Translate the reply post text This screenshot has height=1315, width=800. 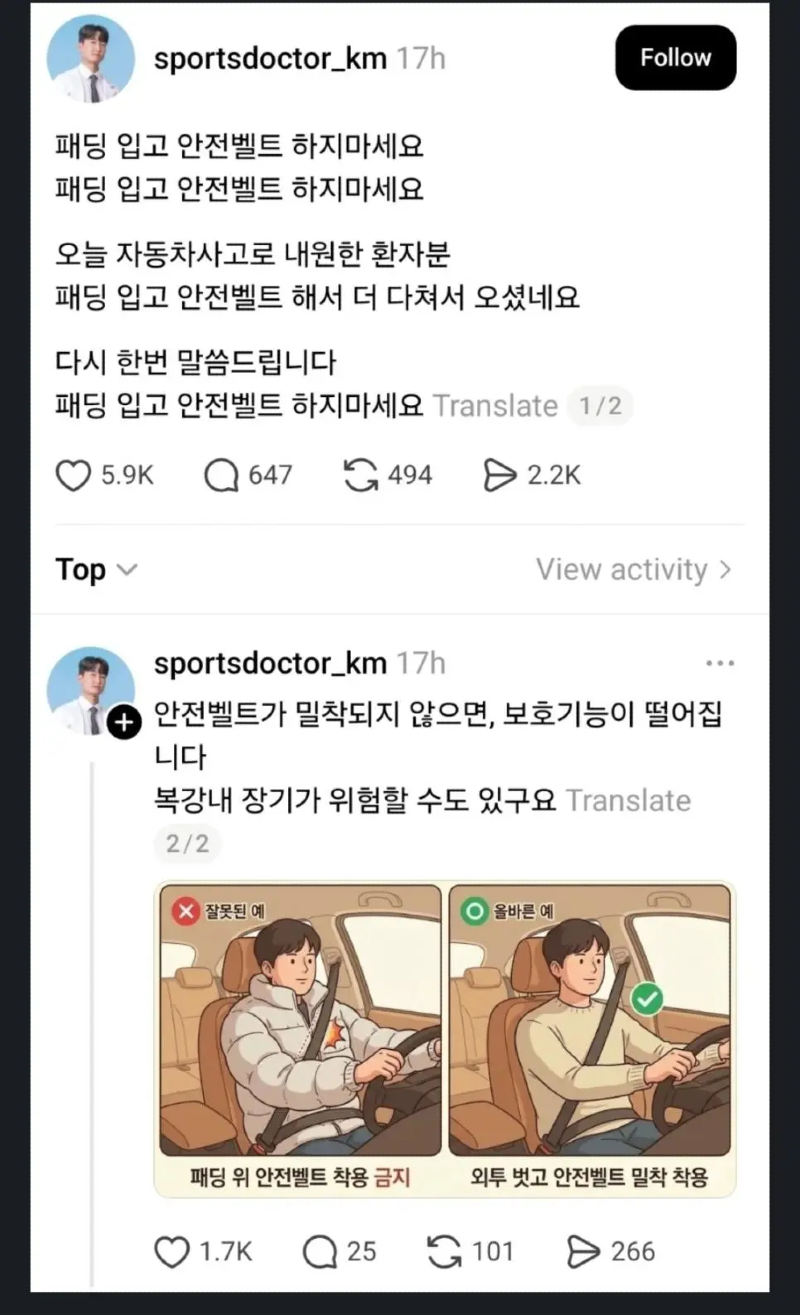point(628,801)
